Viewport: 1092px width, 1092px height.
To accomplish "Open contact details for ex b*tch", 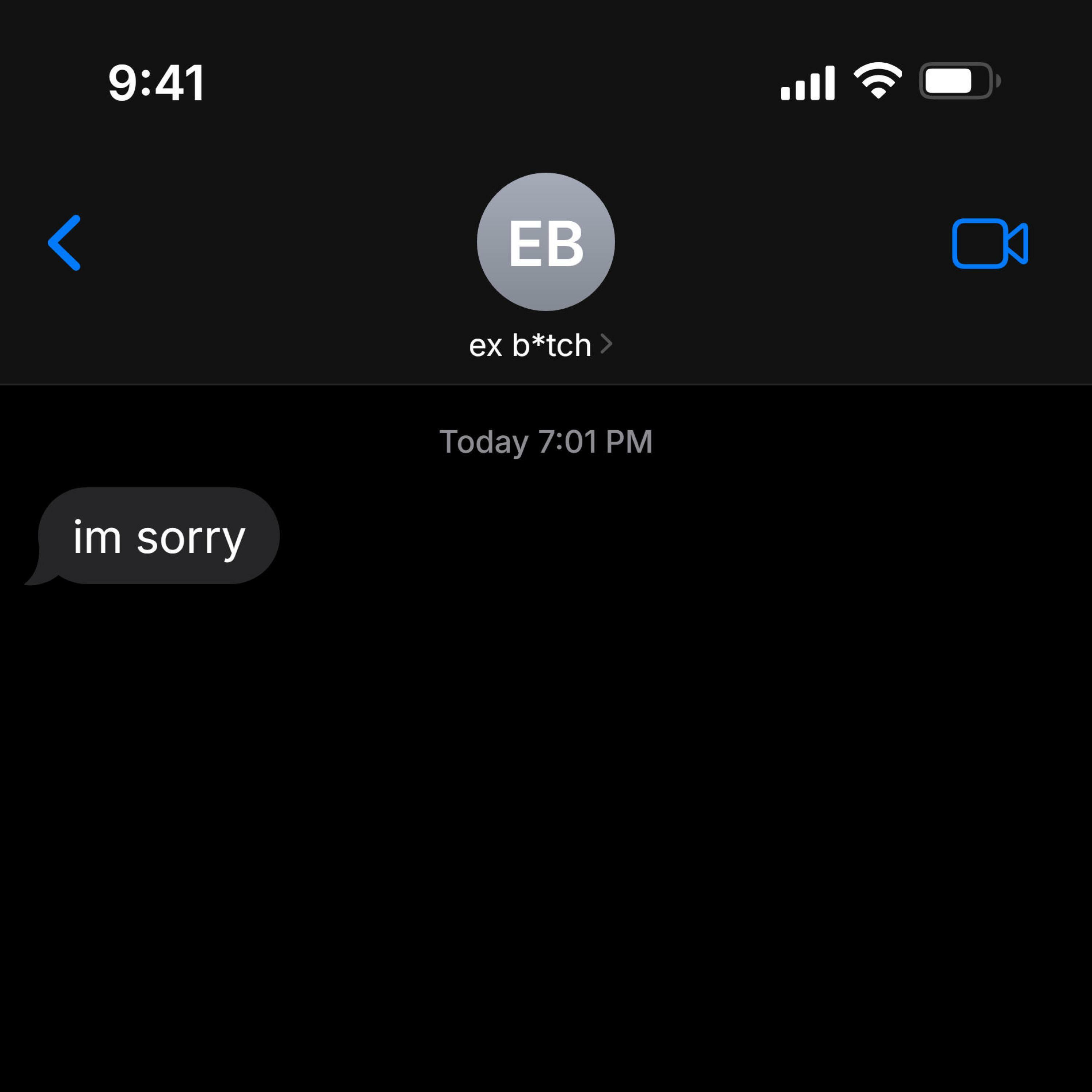I will point(540,345).
